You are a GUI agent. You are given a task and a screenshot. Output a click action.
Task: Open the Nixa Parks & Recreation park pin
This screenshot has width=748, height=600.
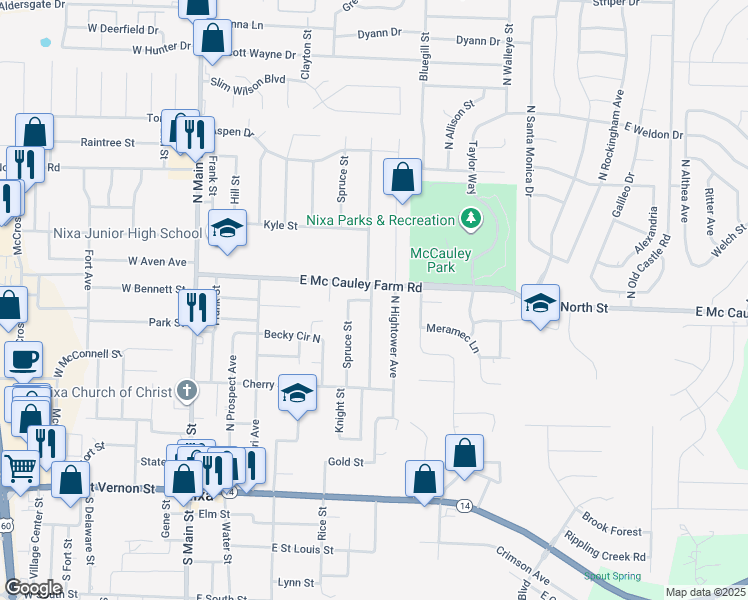469,218
